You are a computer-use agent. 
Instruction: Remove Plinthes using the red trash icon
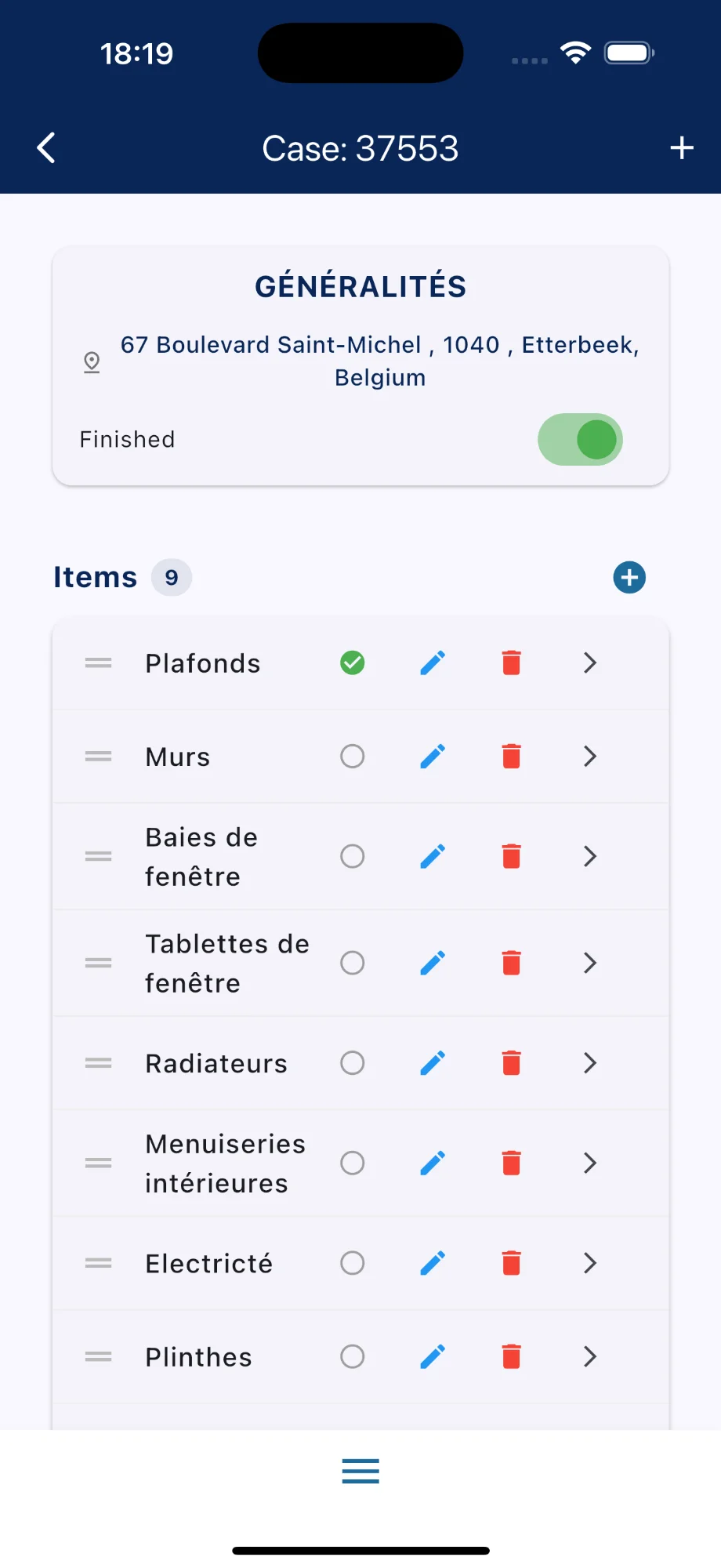tap(510, 1356)
